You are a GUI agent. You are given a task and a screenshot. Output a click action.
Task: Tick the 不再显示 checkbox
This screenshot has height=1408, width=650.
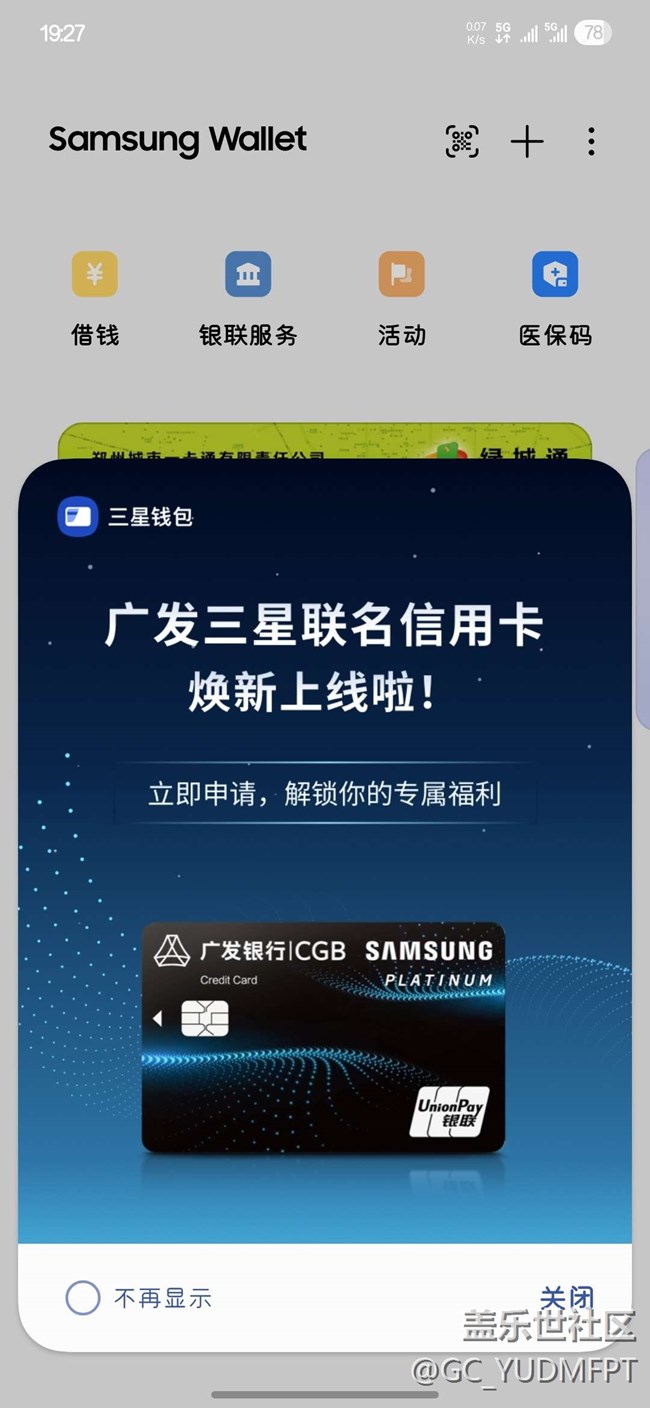point(83,1298)
